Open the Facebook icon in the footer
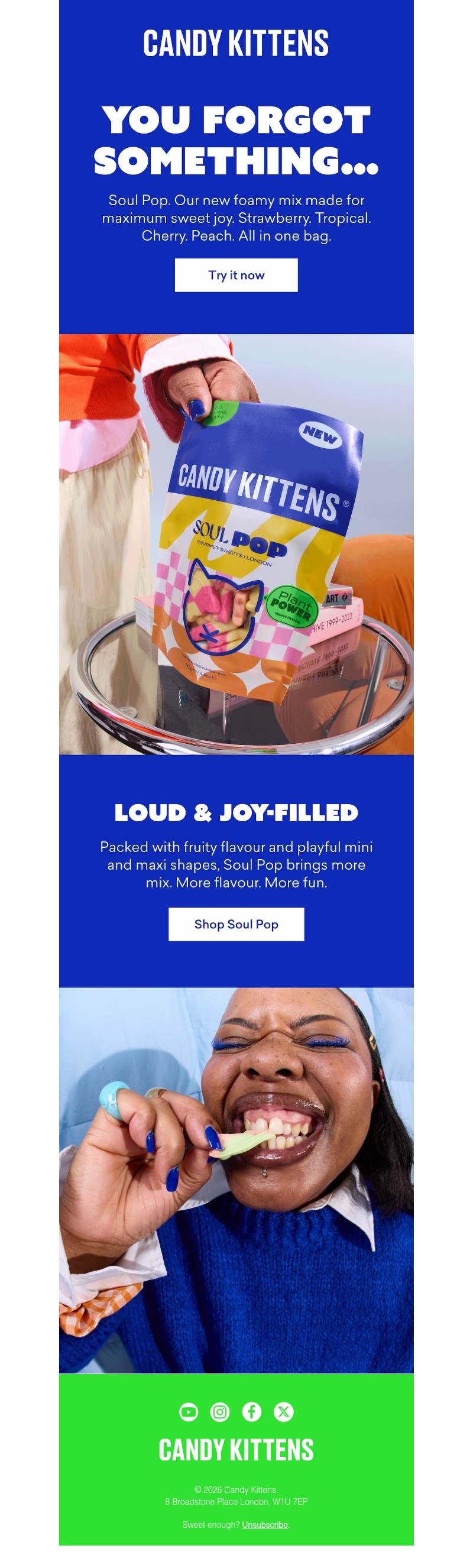473x1568 pixels. tap(251, 1411)
